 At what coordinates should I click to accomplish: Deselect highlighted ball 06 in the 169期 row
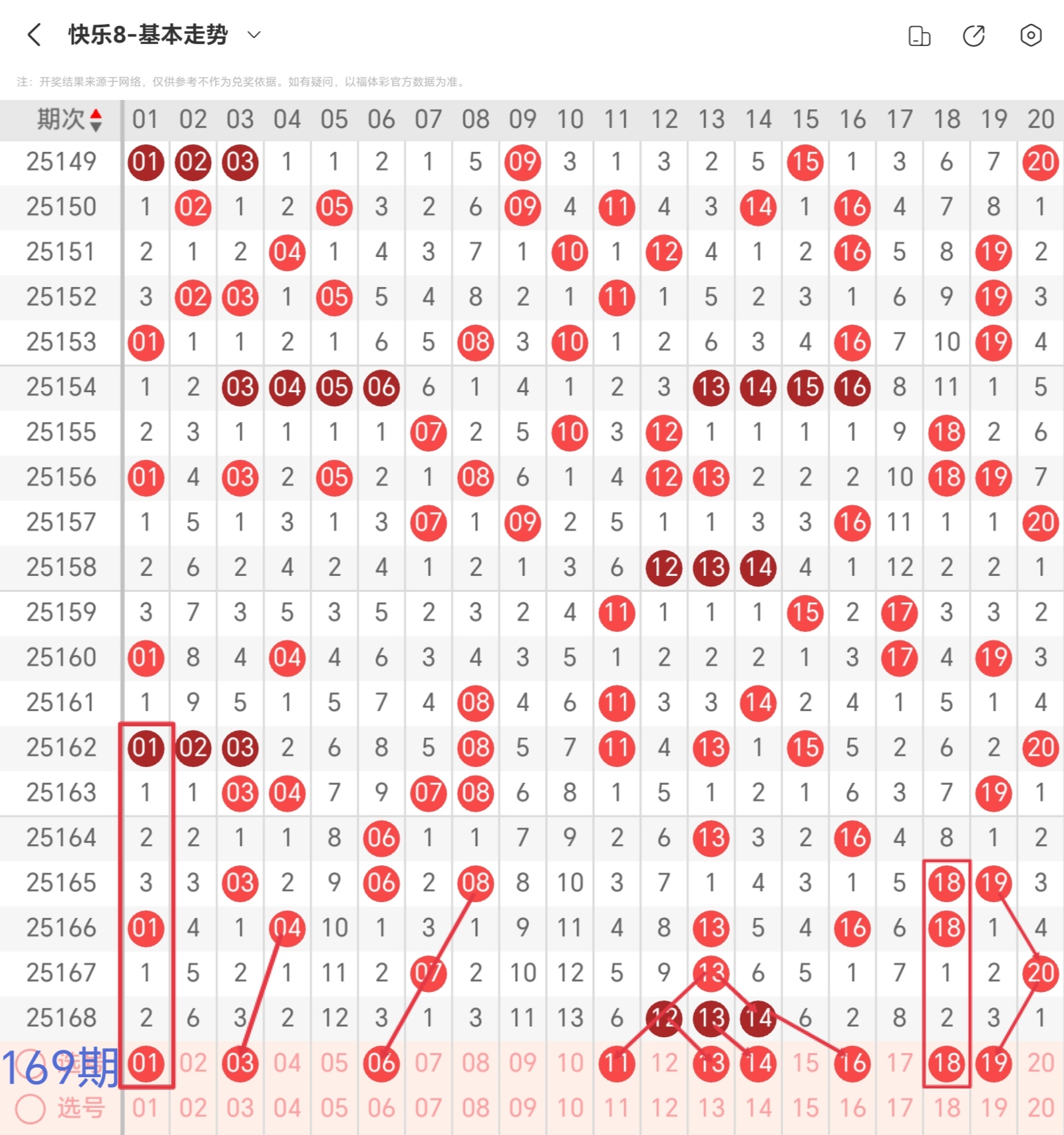click(x=381, y=1063)
